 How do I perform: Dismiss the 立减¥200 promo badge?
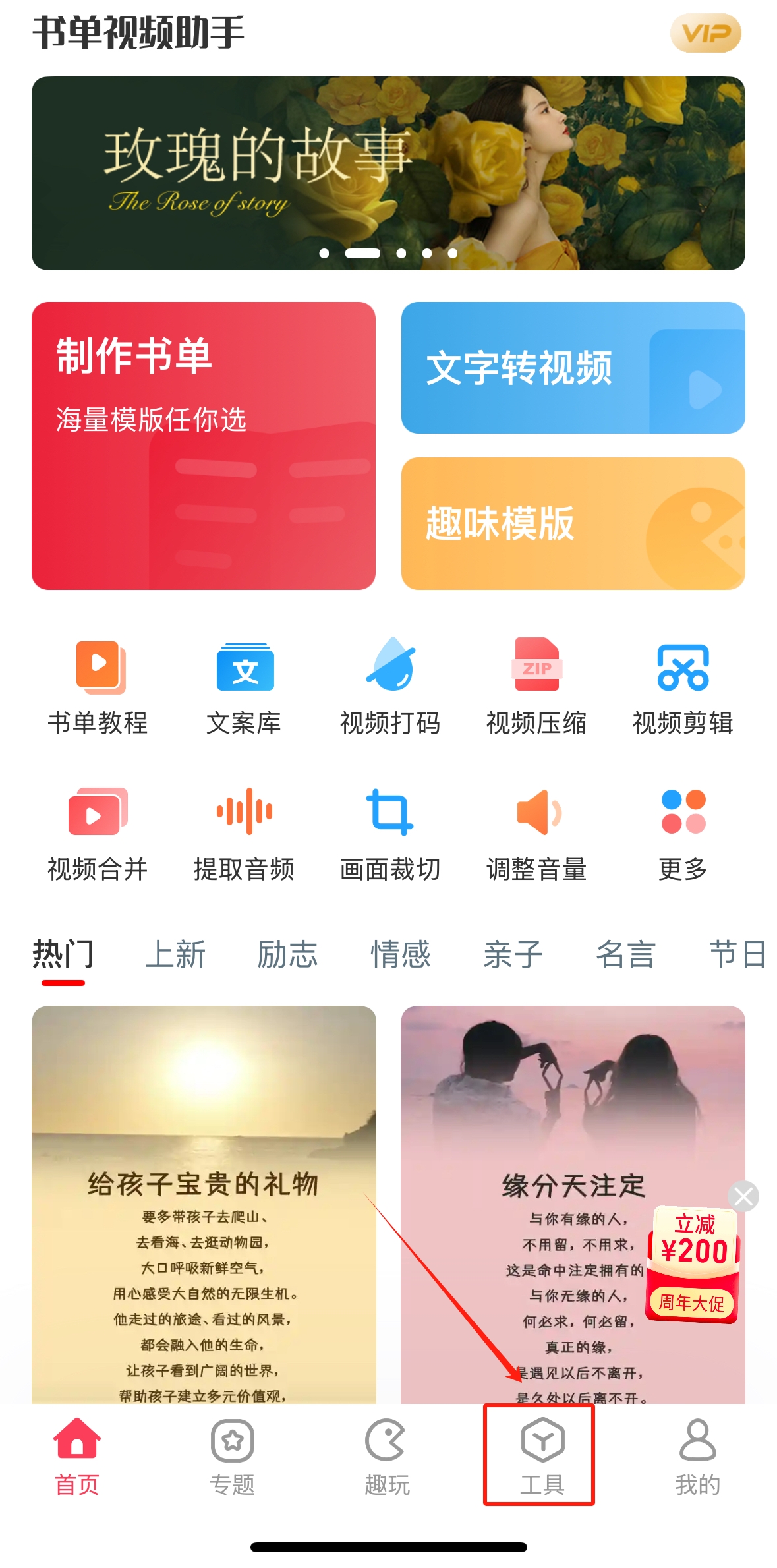point(743,1196)
